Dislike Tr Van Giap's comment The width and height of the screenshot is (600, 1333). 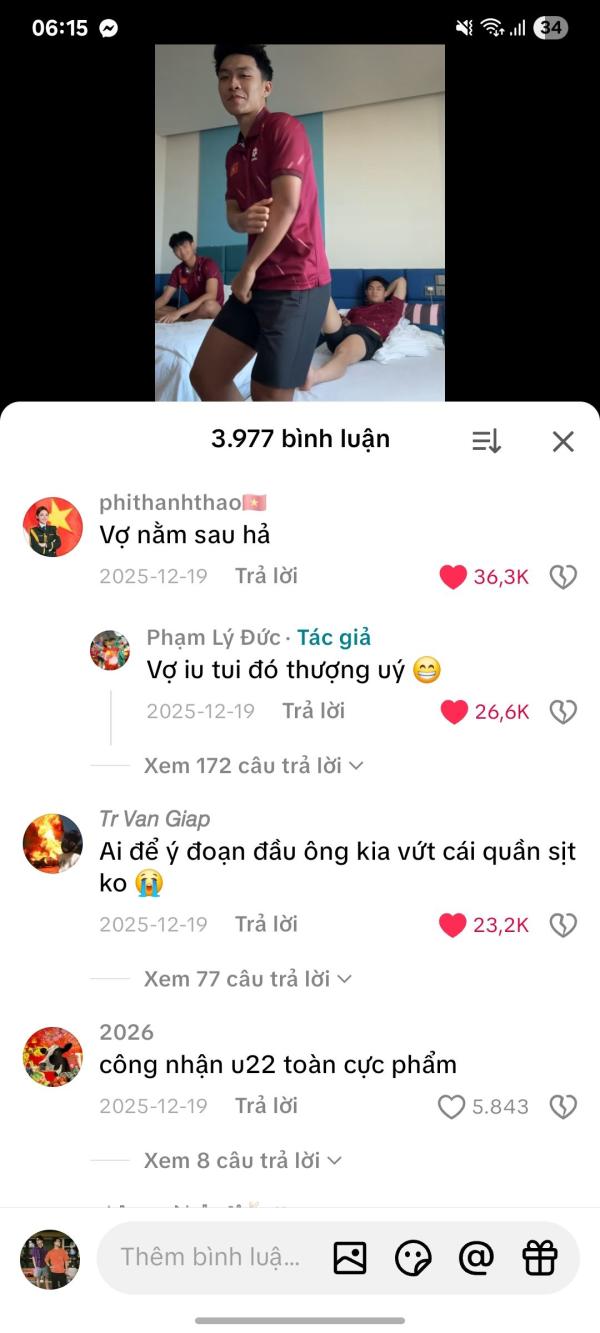tap(563, 925)
